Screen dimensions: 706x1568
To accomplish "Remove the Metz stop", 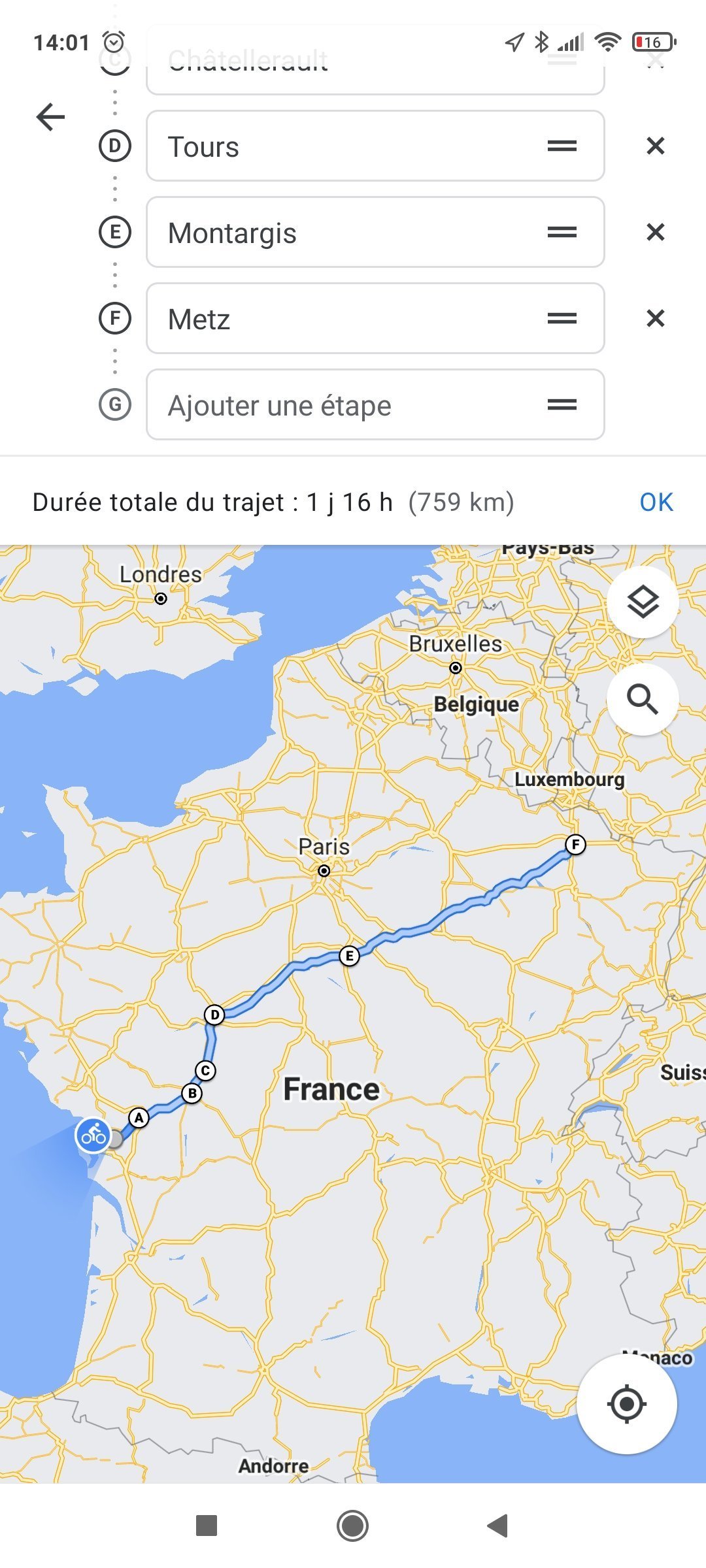I will click(655, 318).
